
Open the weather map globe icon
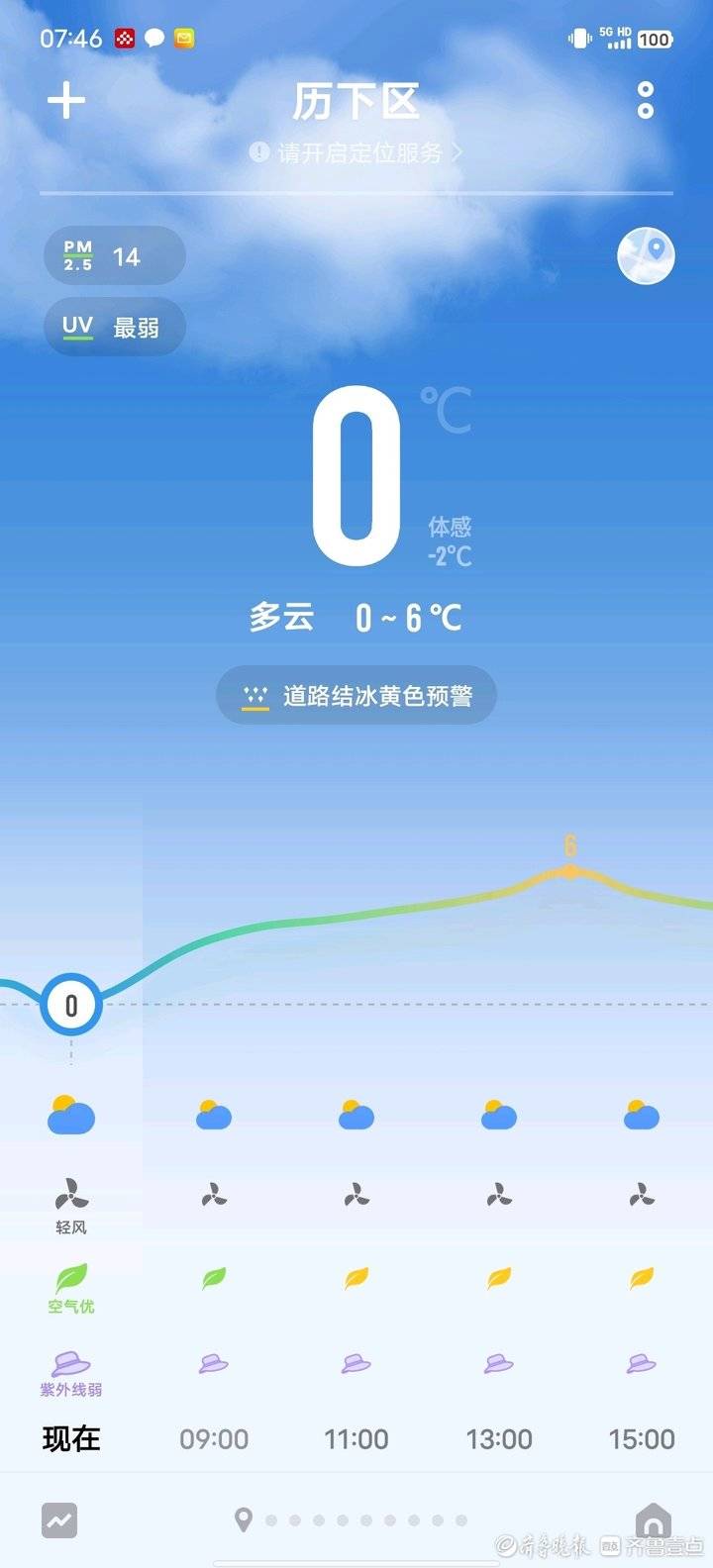click(646, 256)
